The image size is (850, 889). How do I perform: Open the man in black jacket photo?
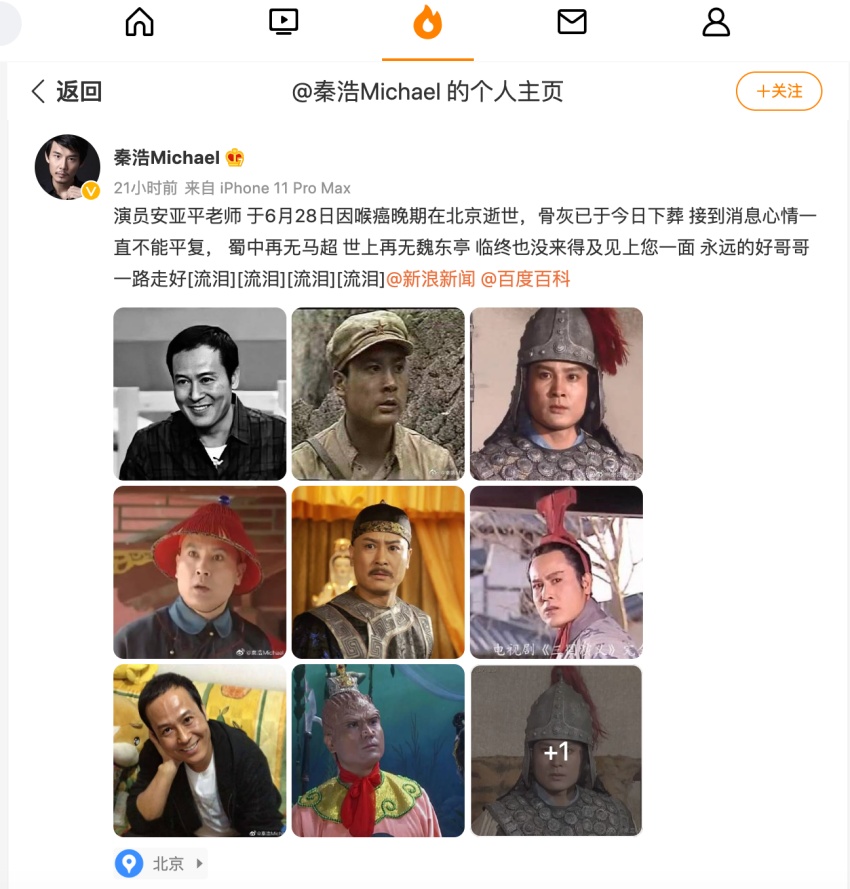point(200,750)
